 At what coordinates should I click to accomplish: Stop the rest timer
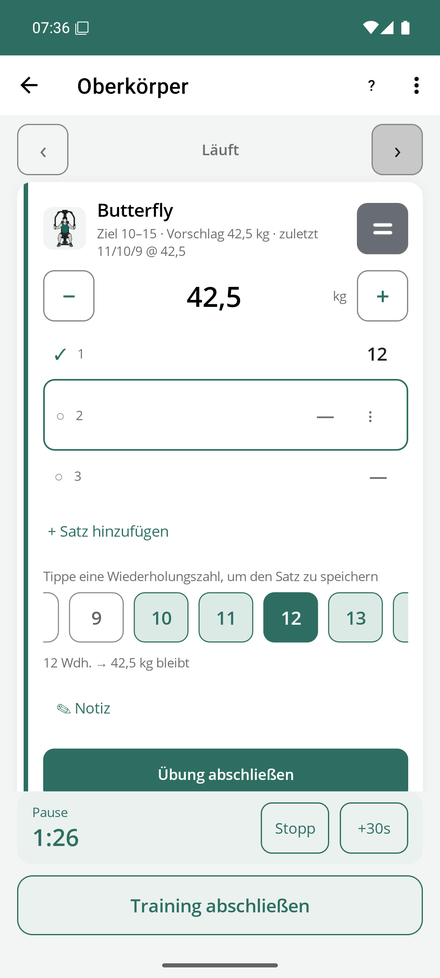(x=295, y=828)
